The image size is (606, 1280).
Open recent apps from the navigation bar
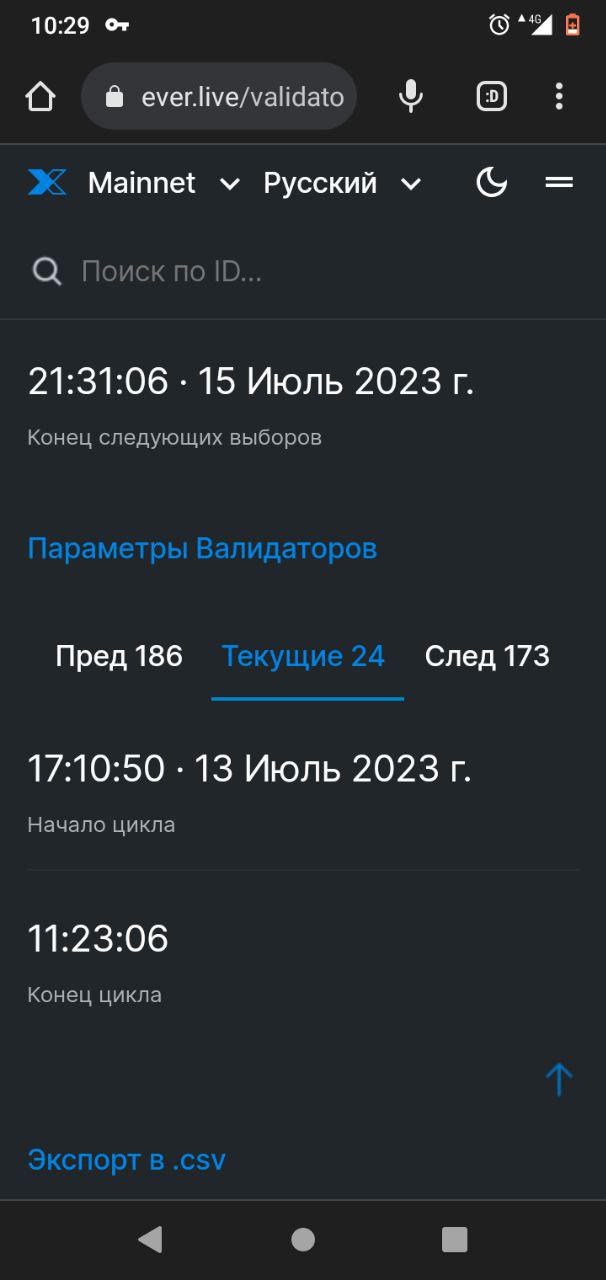(455, 1240)
